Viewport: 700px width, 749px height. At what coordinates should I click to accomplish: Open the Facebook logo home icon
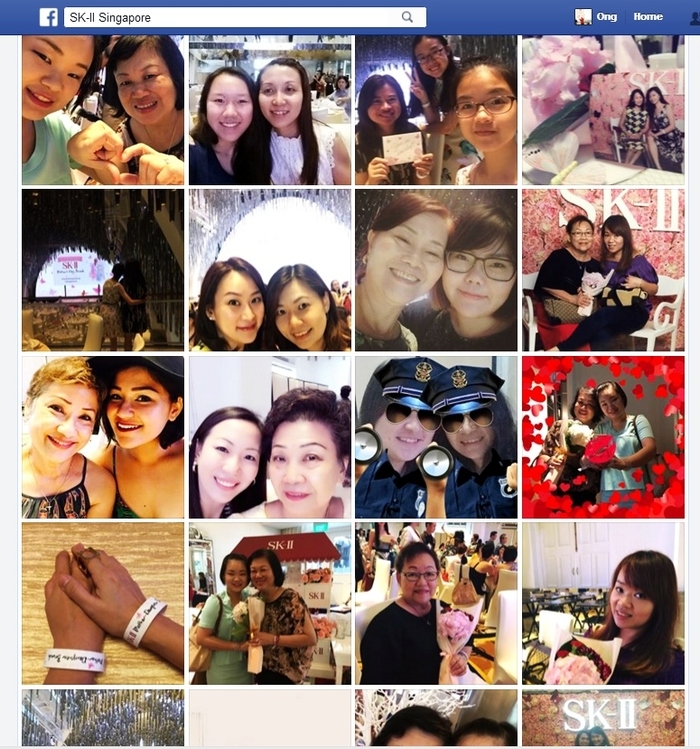click(x=48, y=17)
